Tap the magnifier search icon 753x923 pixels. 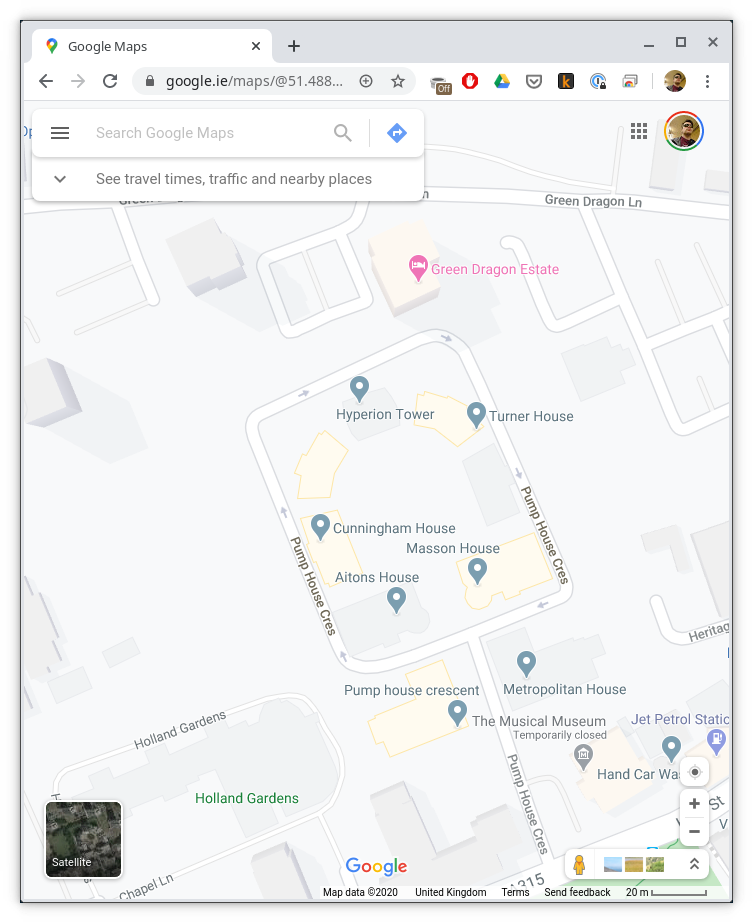tap(343, 133)
